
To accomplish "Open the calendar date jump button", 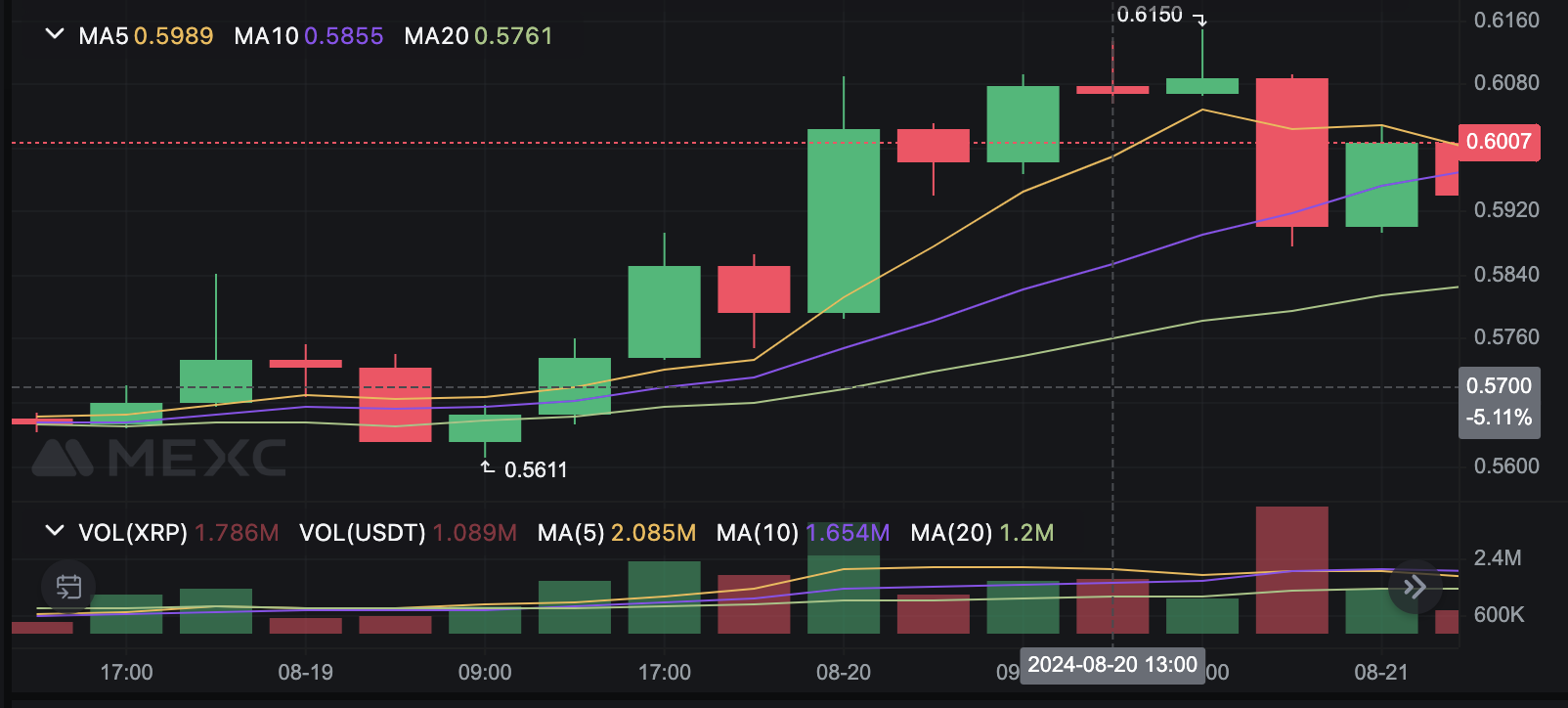I will click(68, 587).
